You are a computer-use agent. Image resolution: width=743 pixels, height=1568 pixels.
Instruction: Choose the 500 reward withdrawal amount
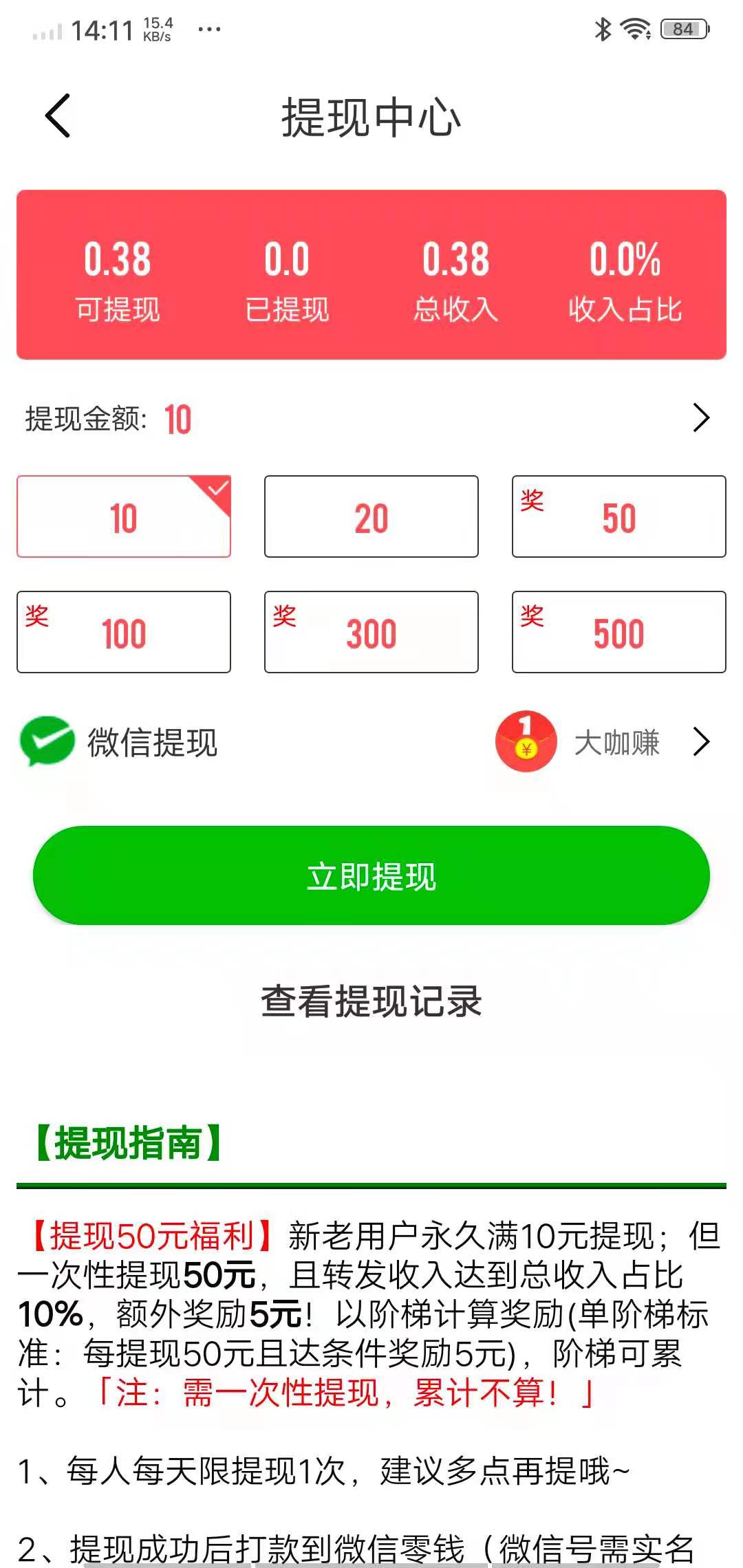(618, 631)
